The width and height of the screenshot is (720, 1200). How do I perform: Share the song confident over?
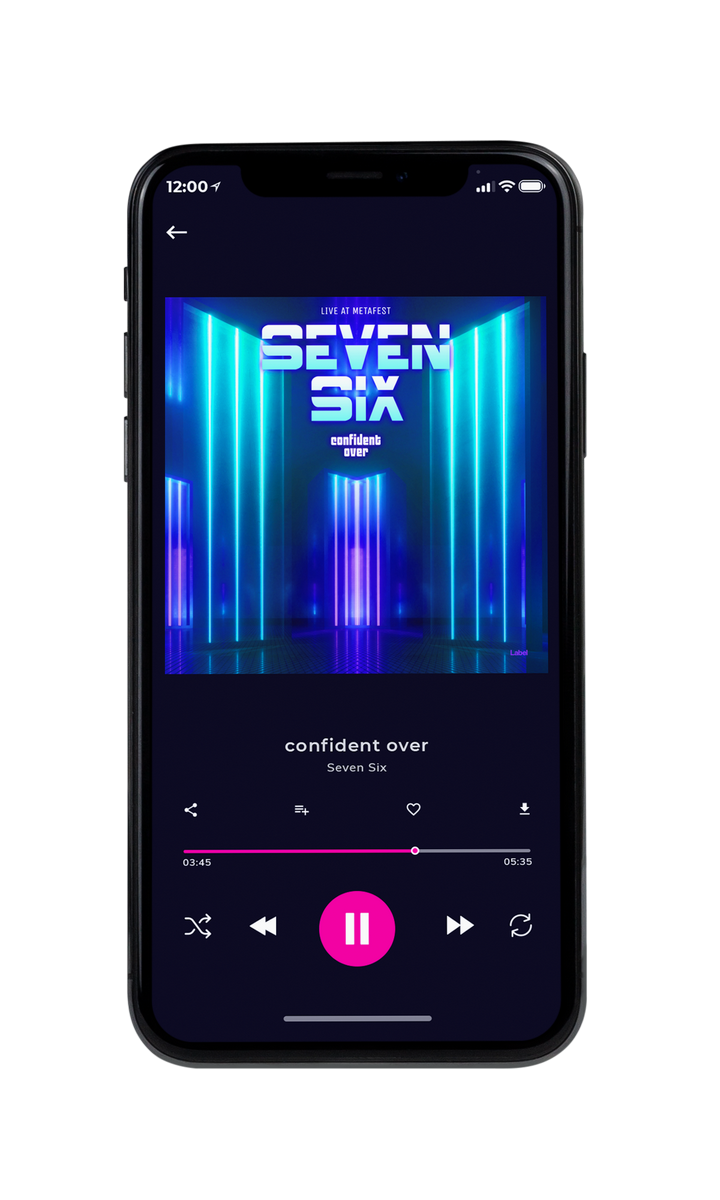coord(191,810)
